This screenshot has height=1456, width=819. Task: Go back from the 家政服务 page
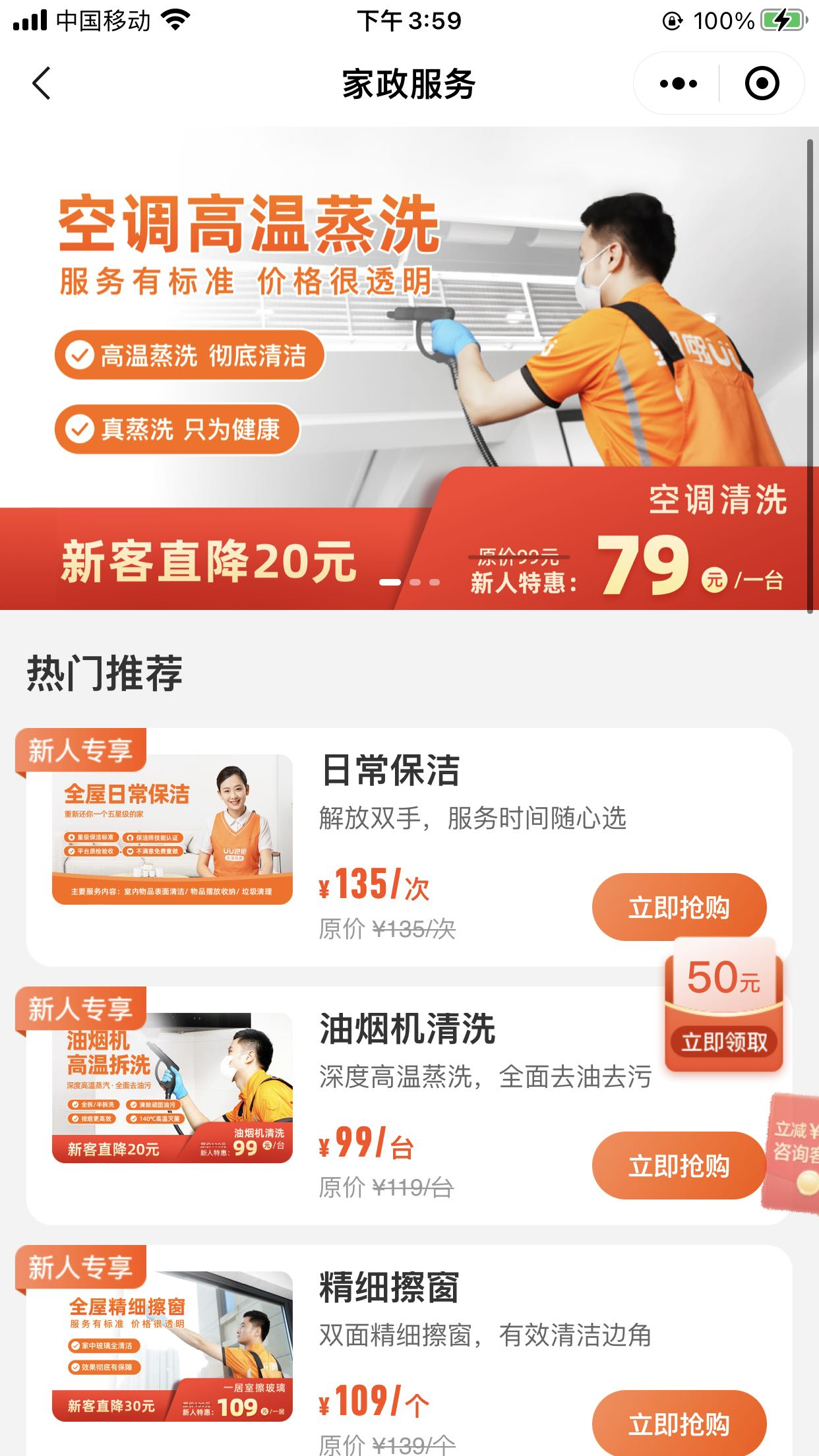(41, 84)
